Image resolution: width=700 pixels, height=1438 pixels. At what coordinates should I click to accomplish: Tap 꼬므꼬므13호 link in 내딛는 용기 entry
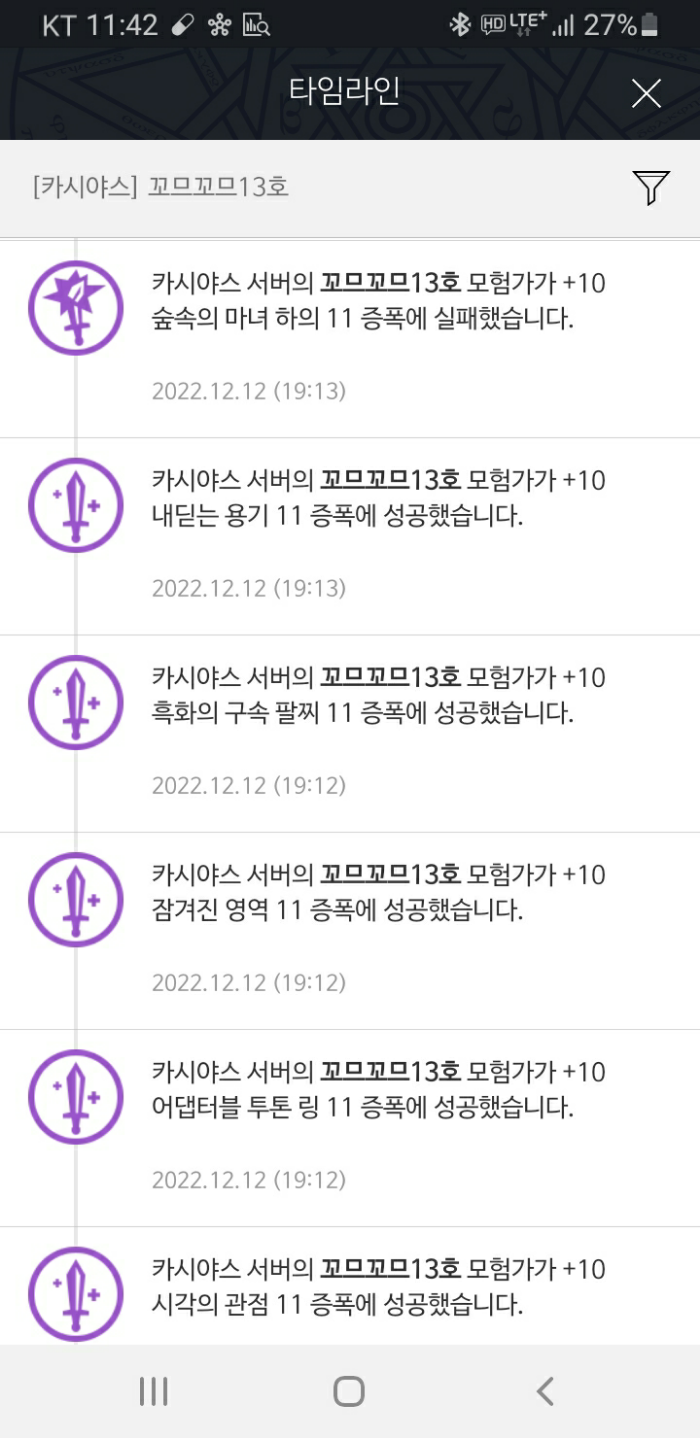point(390,481)
